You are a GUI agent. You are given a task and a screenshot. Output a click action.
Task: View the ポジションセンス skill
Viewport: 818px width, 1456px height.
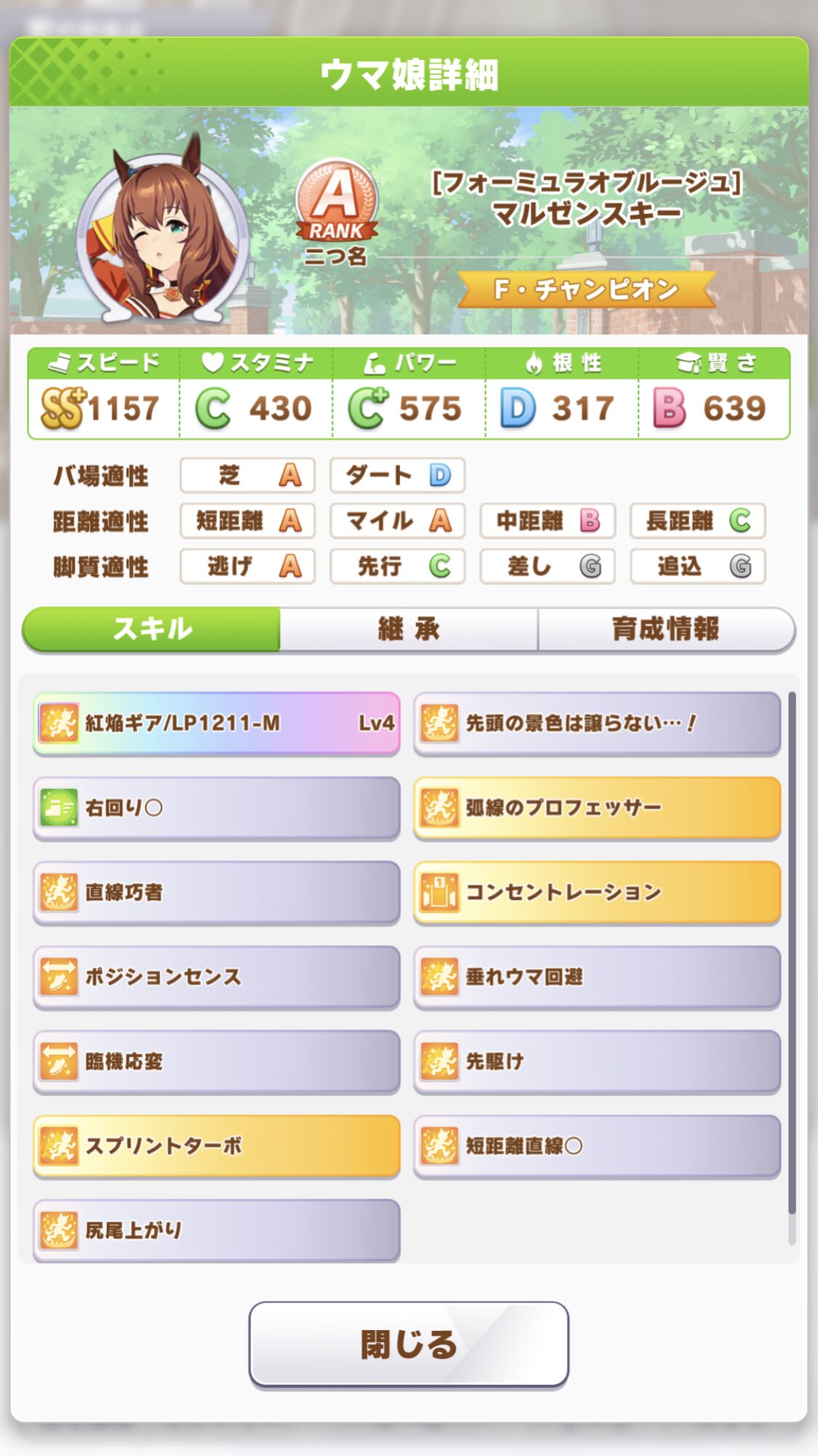(217, 976)
